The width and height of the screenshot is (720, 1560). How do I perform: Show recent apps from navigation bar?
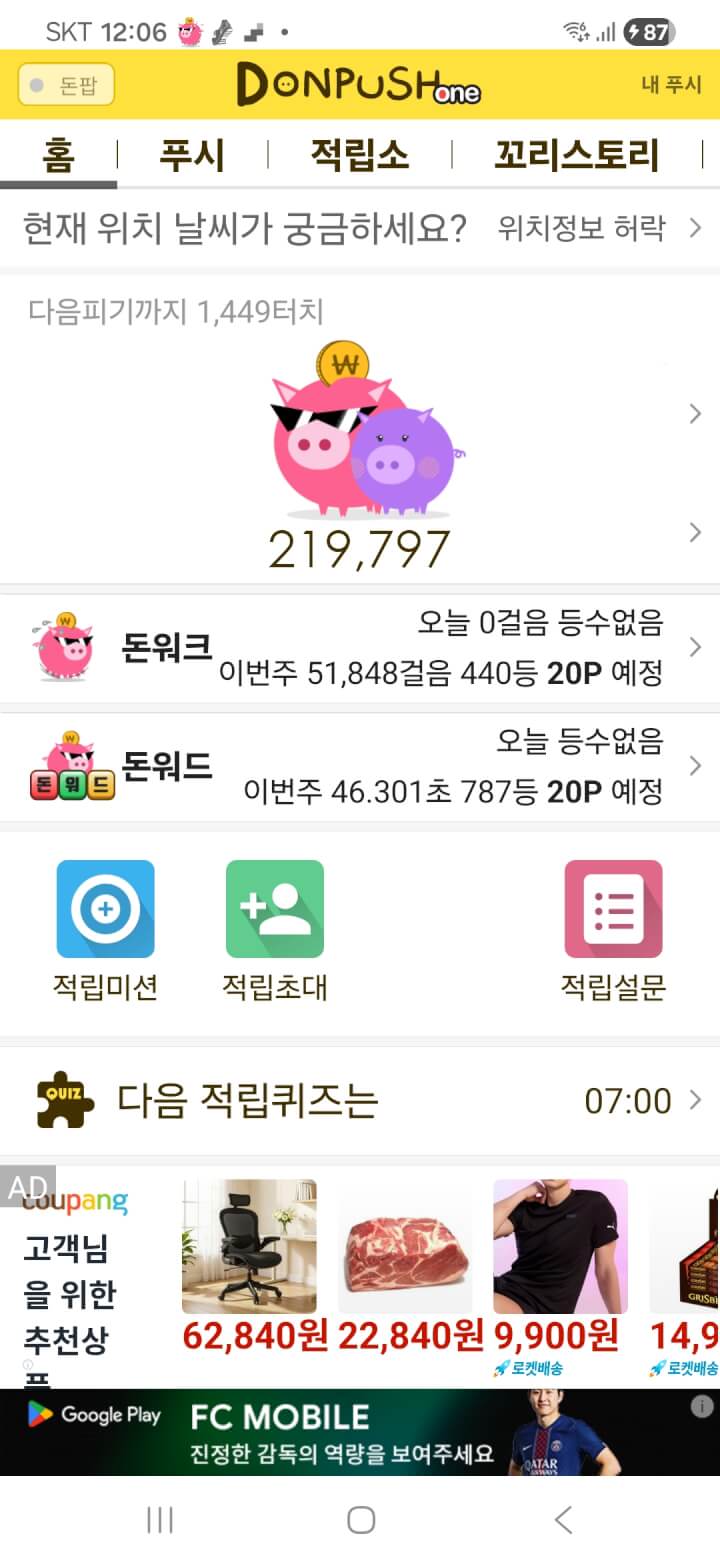coord(160,1520)
